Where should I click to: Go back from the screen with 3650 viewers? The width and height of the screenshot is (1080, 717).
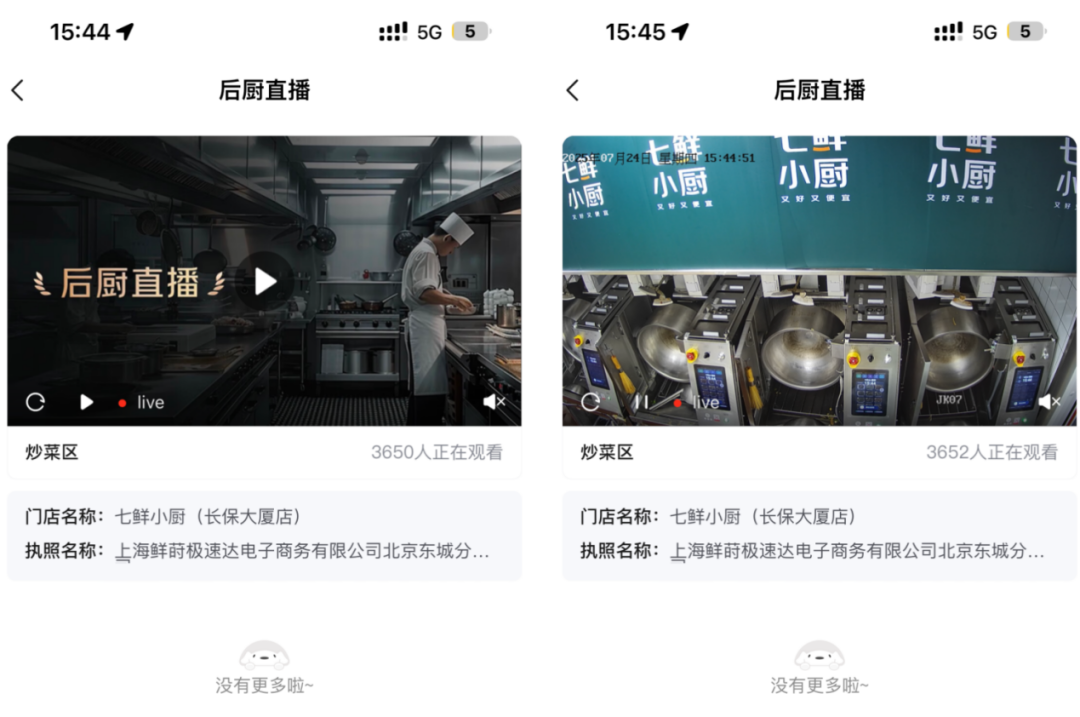click(18, 90)
